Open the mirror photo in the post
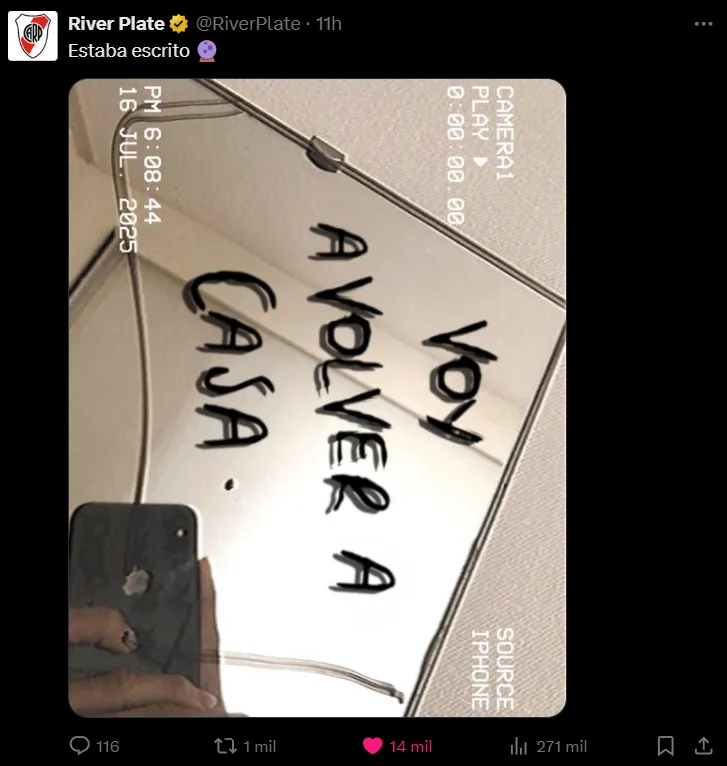The image size is (727, 766). (x=317, y=397)
